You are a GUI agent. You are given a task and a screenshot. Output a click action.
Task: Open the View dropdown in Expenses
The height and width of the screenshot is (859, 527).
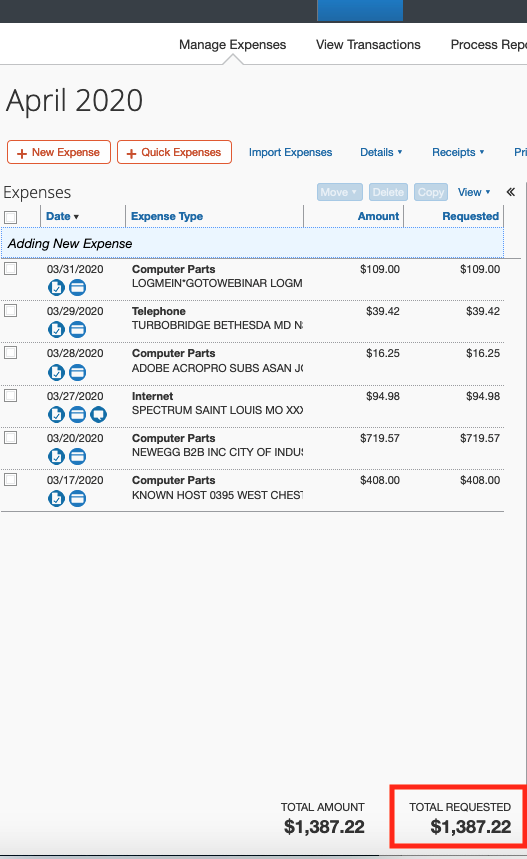[x=474, y=192]
